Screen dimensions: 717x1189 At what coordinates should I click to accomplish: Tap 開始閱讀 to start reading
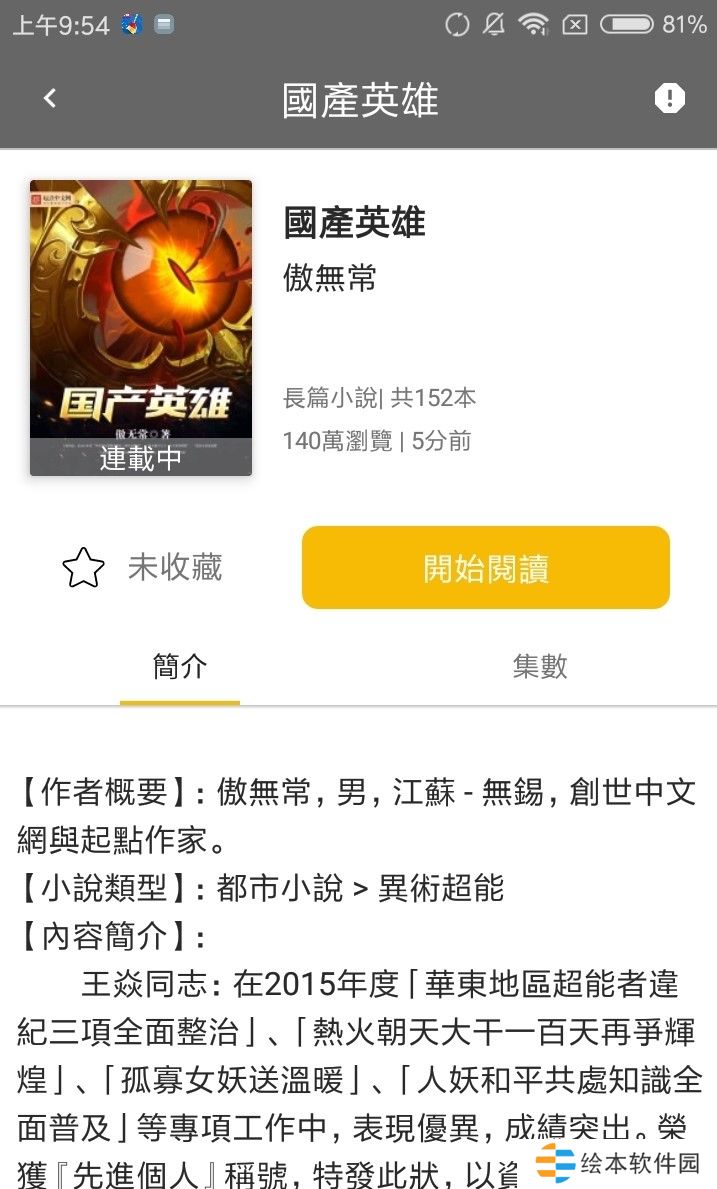[x=485, y=568]
